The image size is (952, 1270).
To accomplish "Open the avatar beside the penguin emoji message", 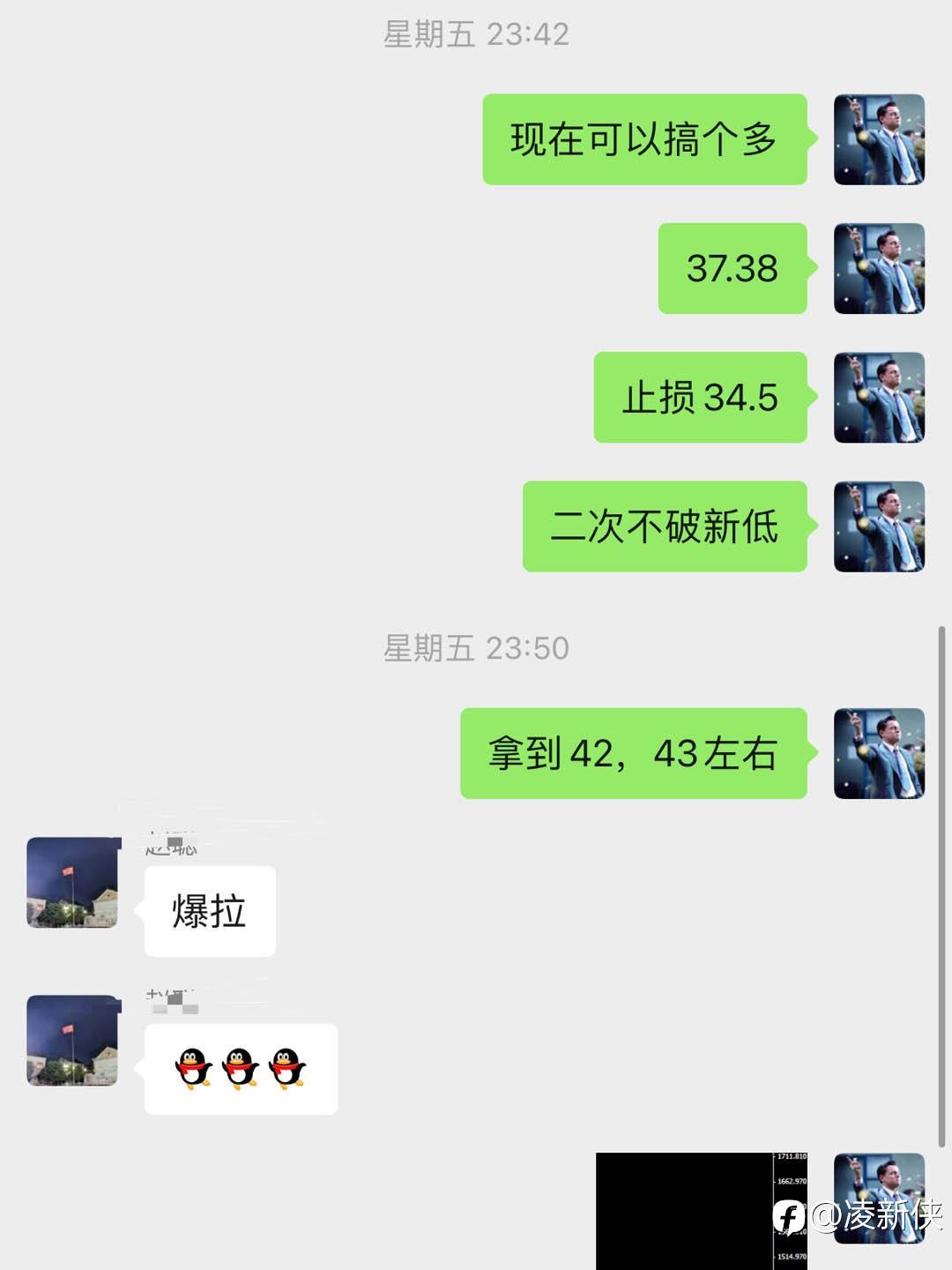I will (72, 1041).
